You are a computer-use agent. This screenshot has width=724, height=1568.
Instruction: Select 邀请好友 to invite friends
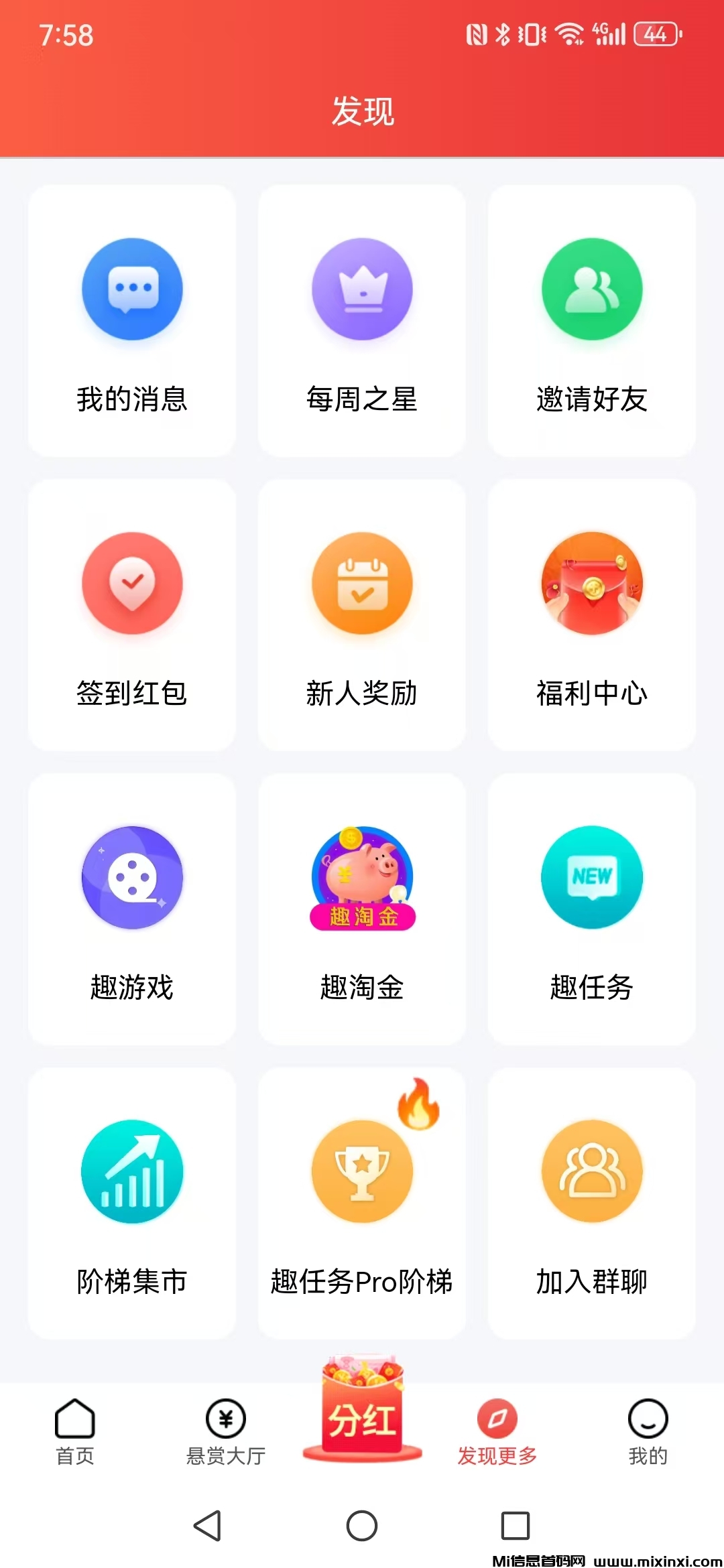pos(592,321)
